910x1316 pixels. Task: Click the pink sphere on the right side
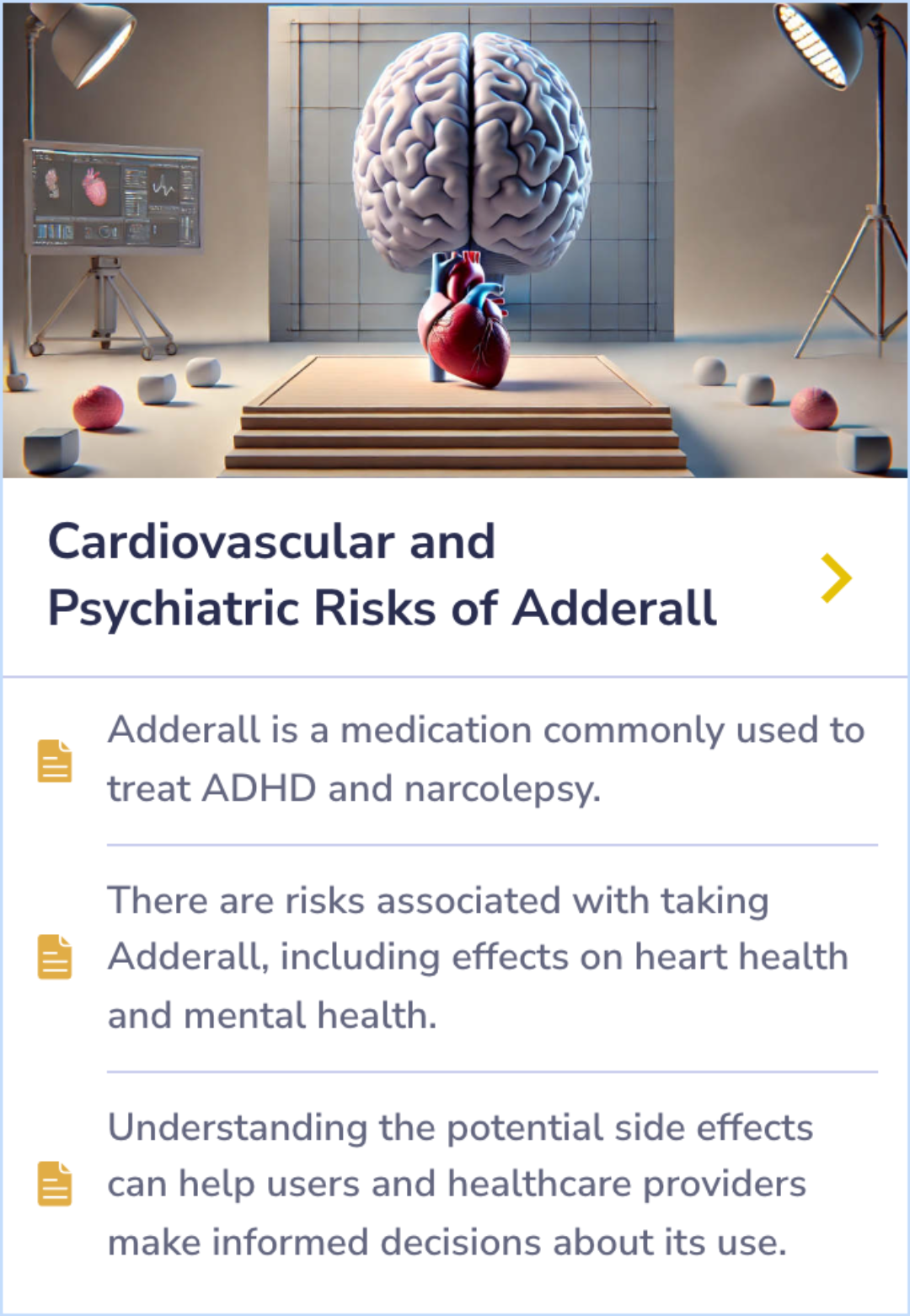point(816,407)
